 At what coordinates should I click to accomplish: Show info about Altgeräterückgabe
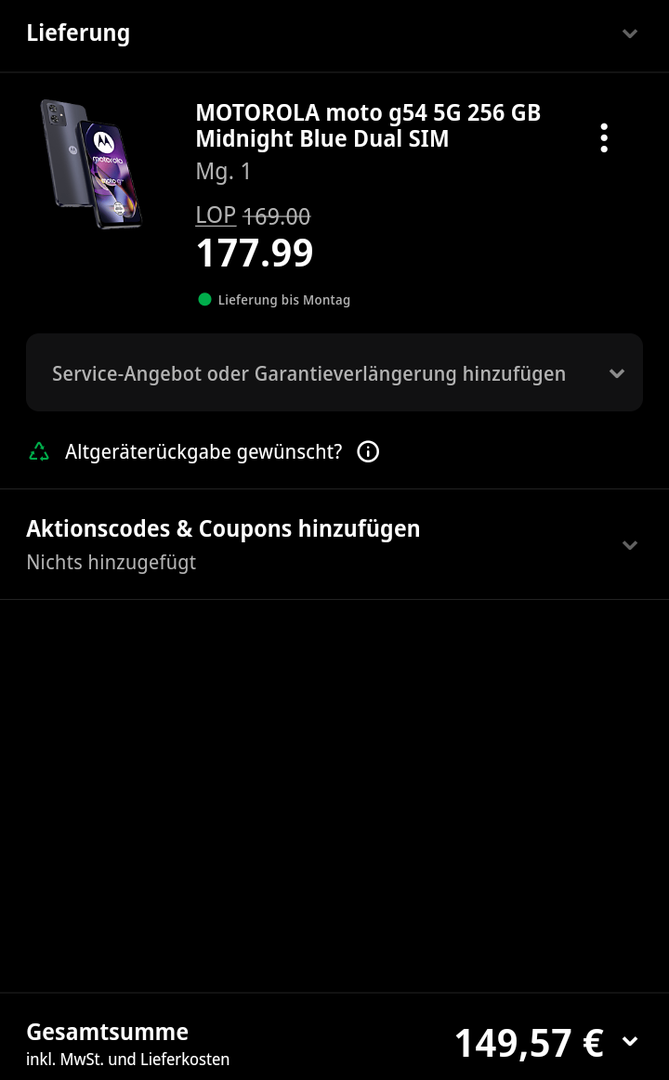[368, 452]
